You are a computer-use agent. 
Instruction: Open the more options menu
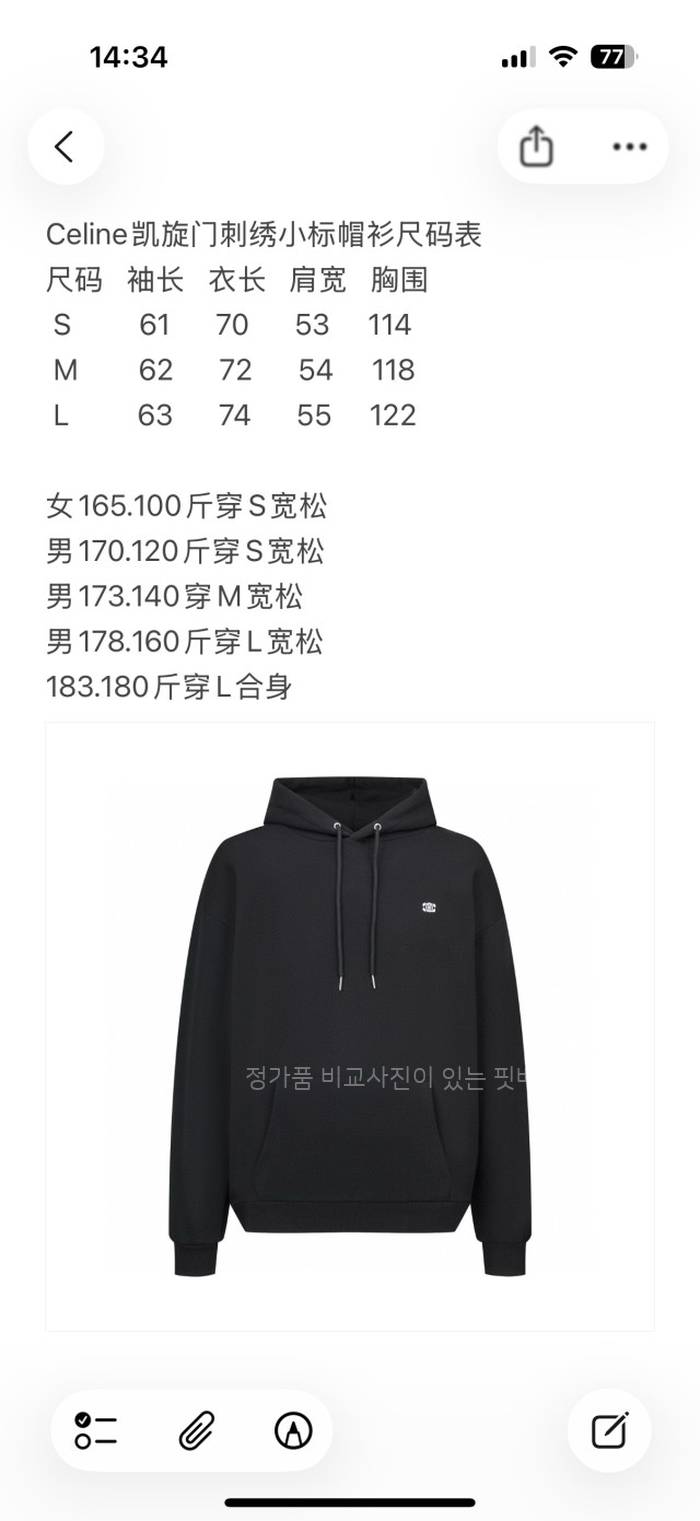629,147
